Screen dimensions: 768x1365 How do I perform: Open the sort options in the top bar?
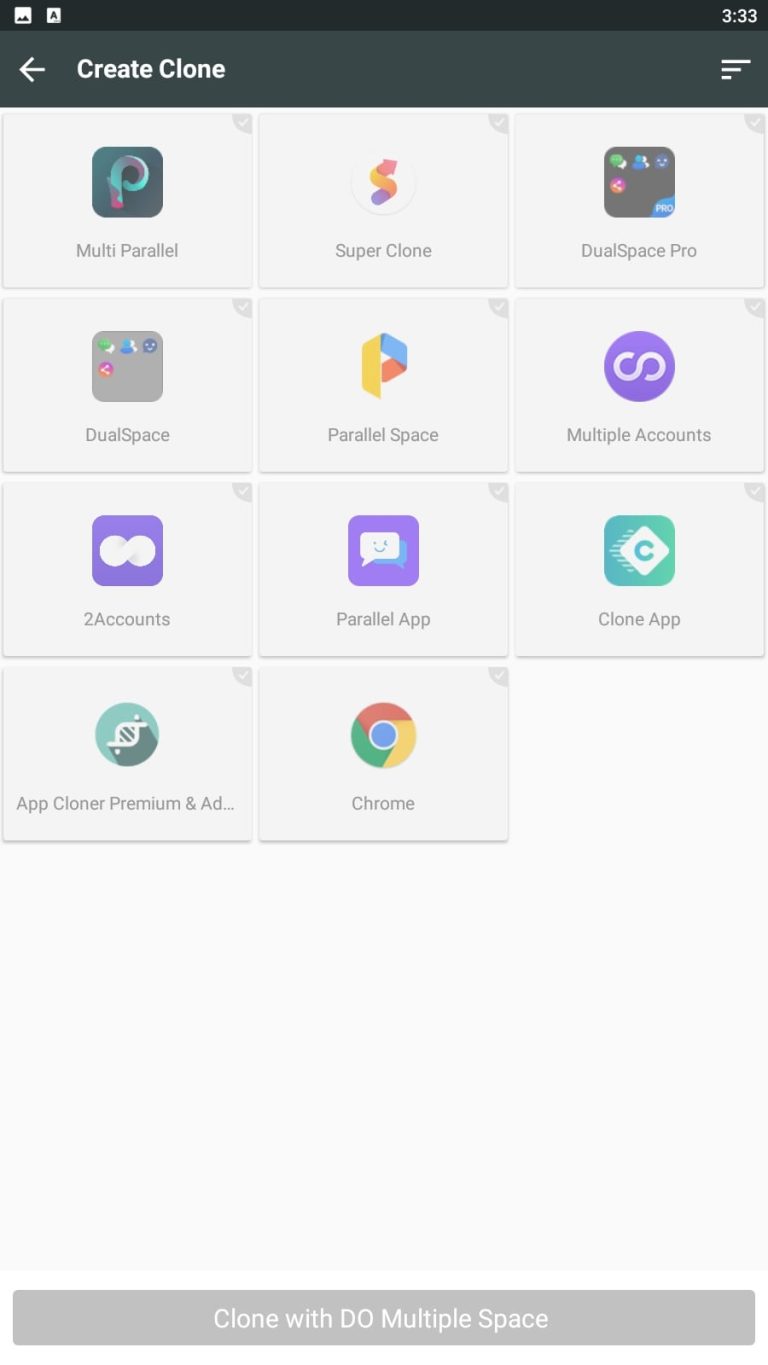tap(735, 69)
